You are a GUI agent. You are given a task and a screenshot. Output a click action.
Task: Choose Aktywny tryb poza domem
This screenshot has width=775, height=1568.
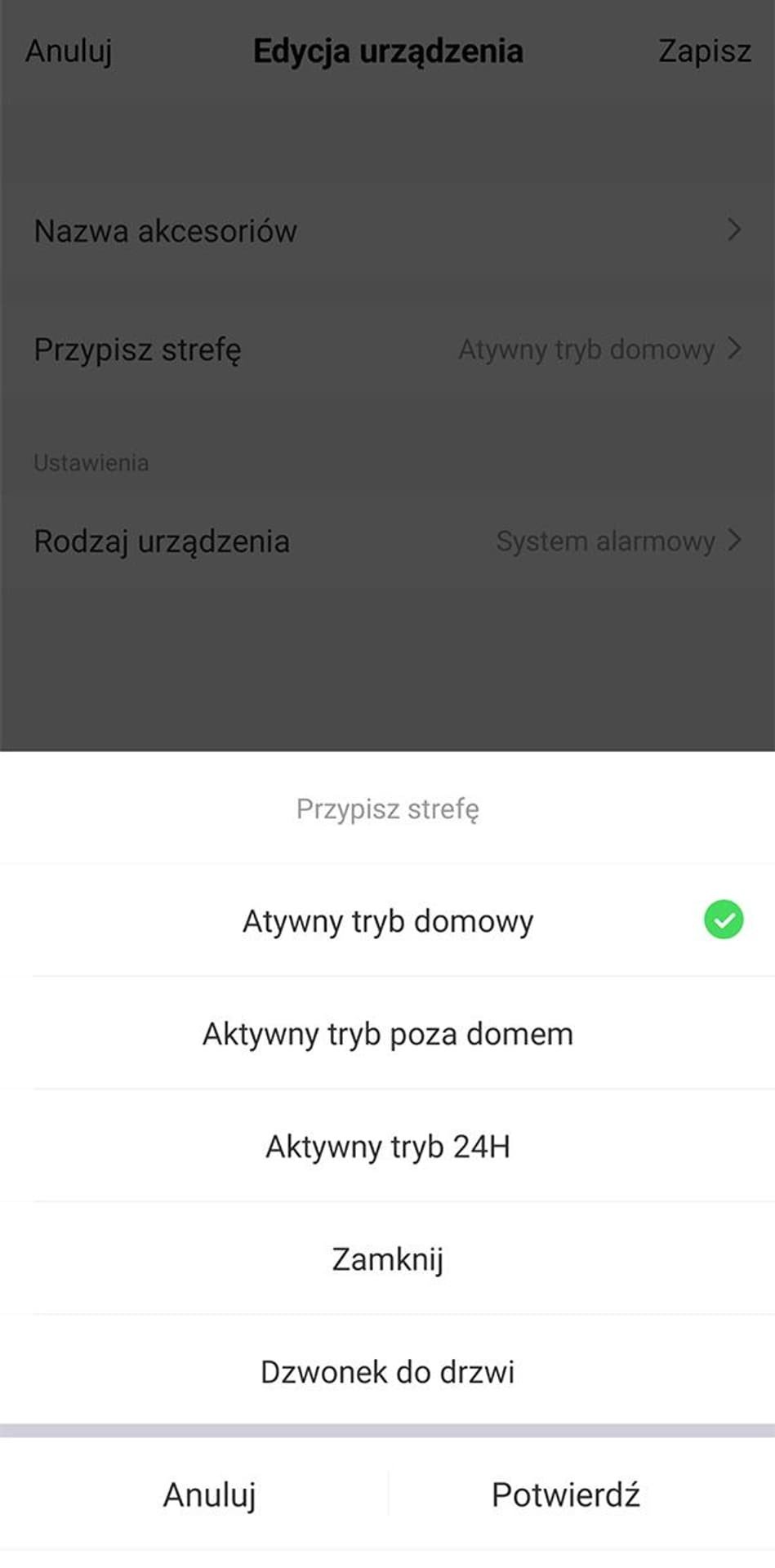point(387,1033)
